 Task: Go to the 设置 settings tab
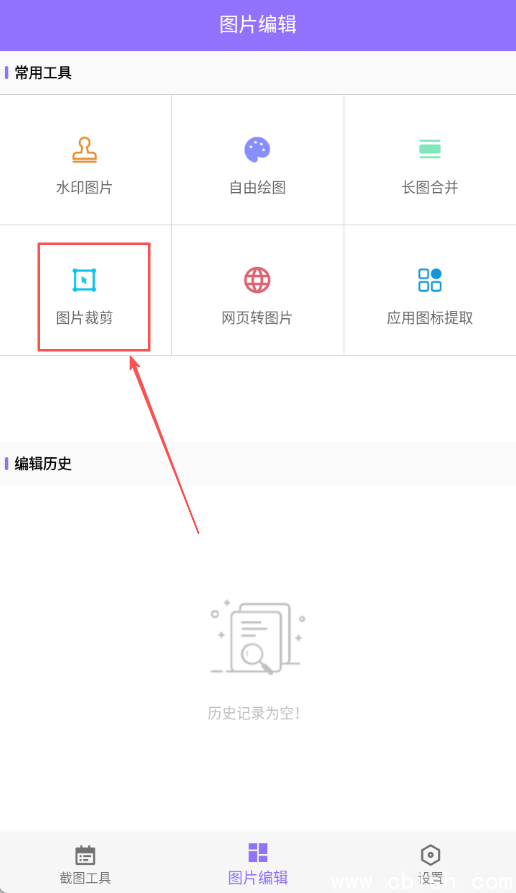[430, 863]
